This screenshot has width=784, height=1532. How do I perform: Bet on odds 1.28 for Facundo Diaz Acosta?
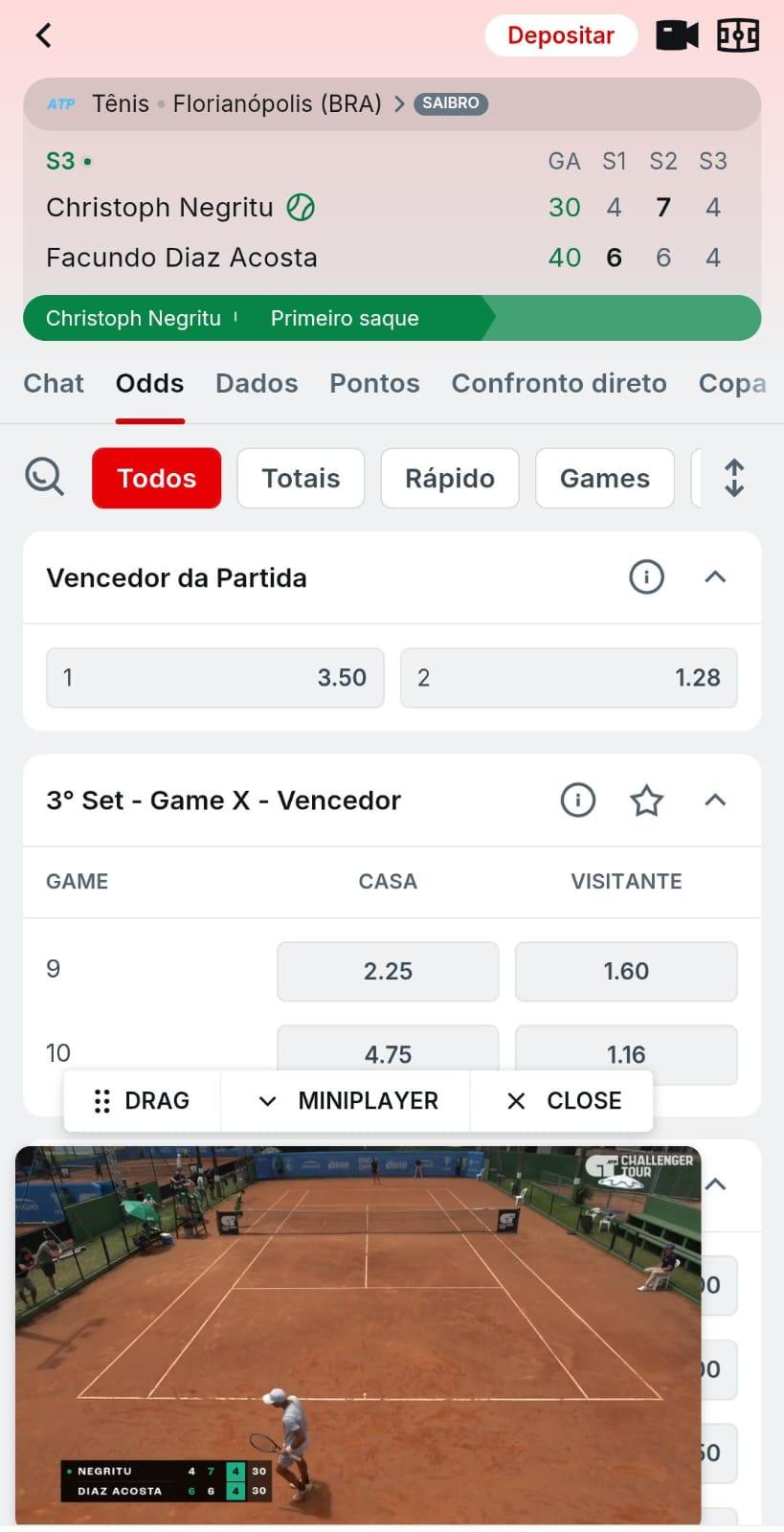(569, 678)
